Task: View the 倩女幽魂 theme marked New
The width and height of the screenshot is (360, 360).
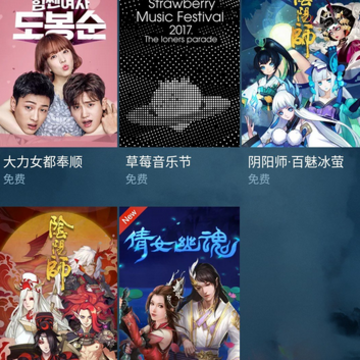Action: (179, 283)
